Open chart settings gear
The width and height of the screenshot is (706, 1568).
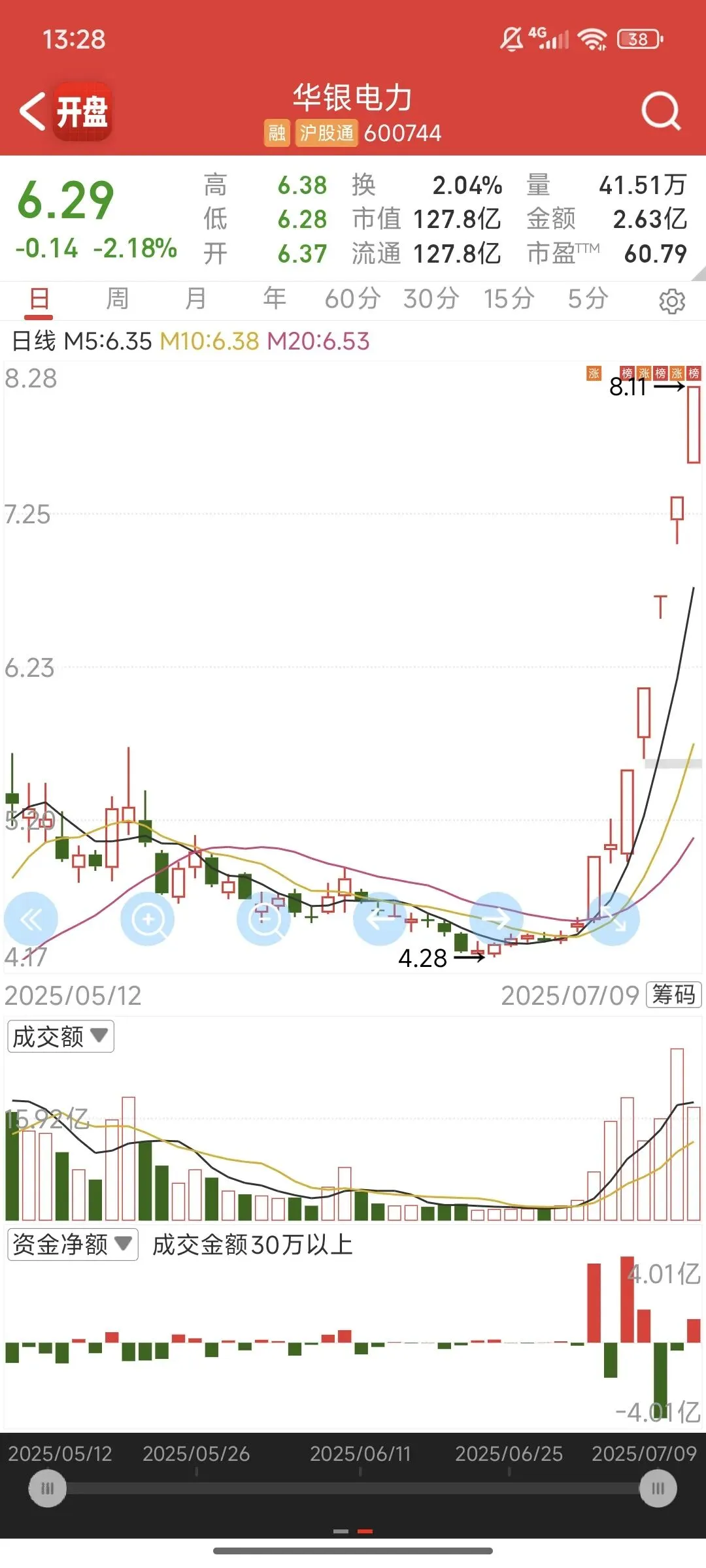coord(671,301)
